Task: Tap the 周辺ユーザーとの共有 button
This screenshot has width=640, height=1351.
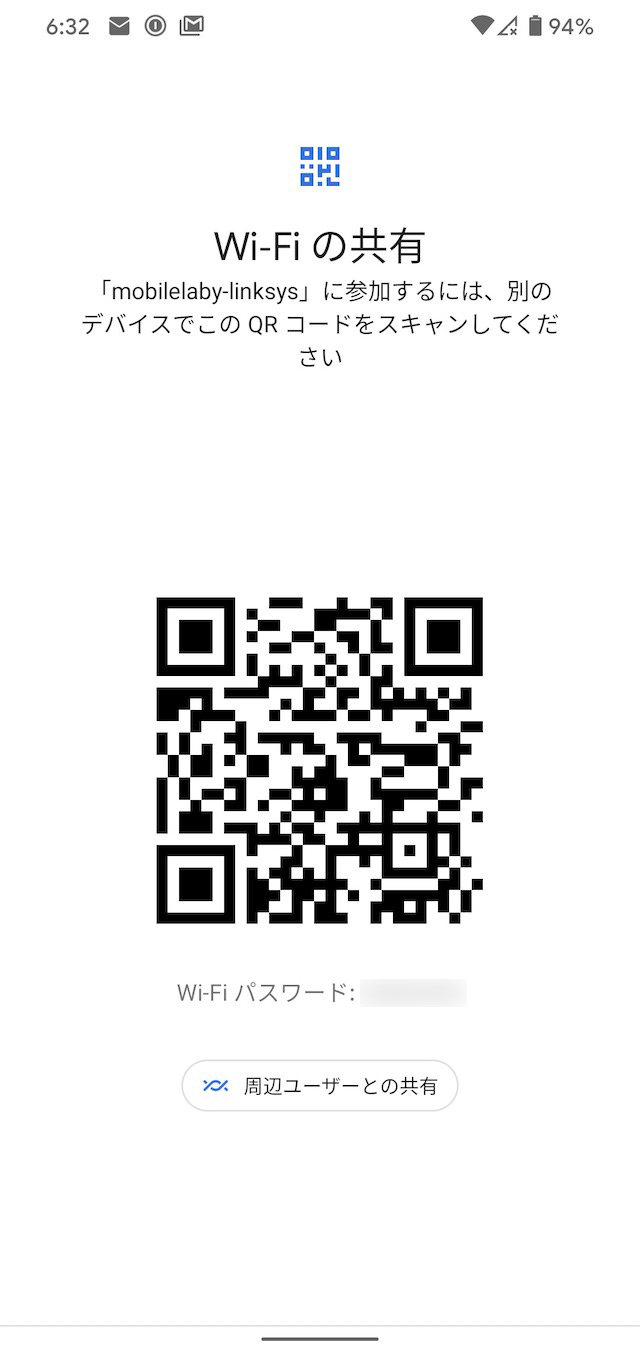Action: (x=320, y=1086)
